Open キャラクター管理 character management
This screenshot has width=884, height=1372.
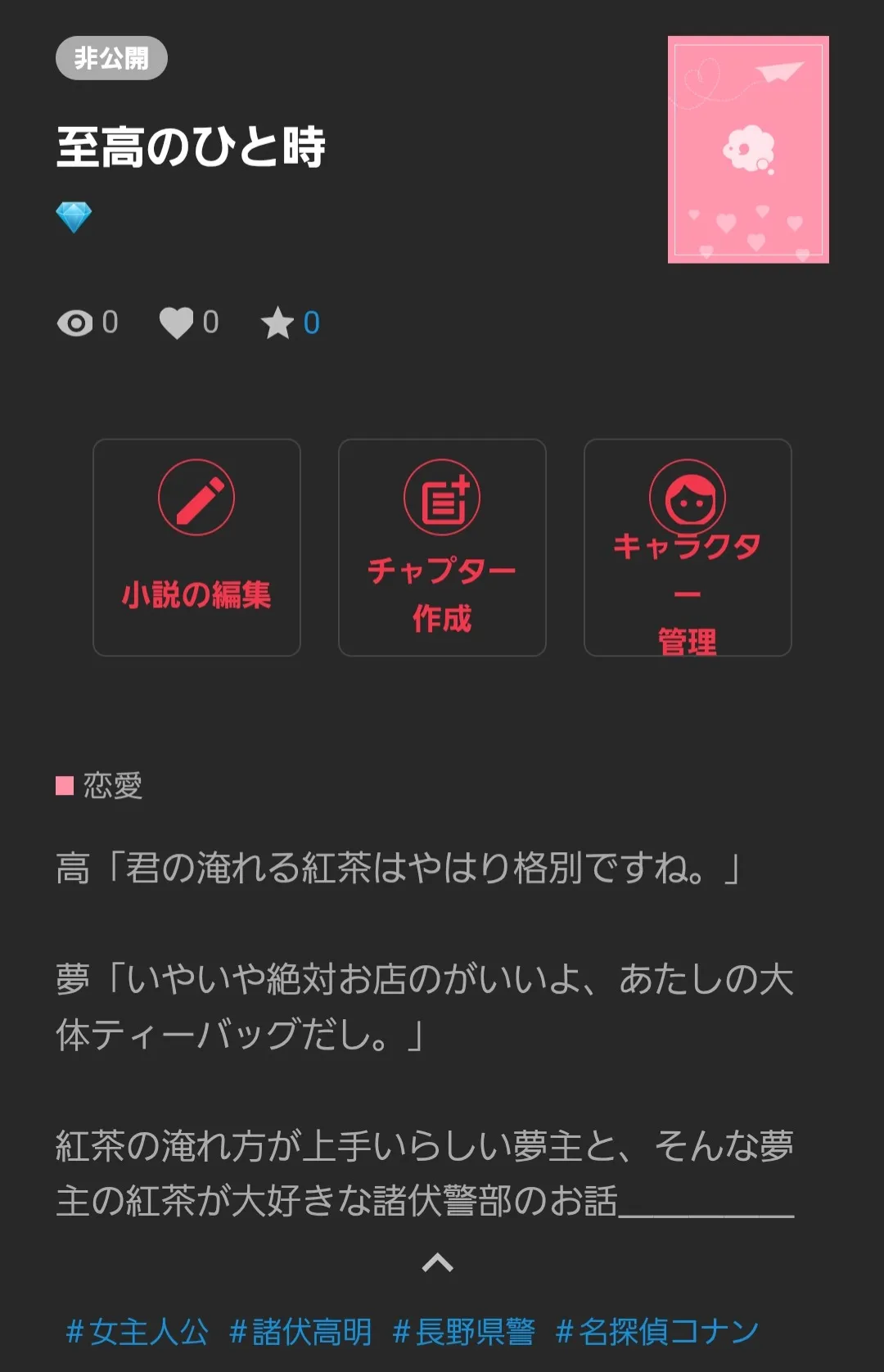688,547
